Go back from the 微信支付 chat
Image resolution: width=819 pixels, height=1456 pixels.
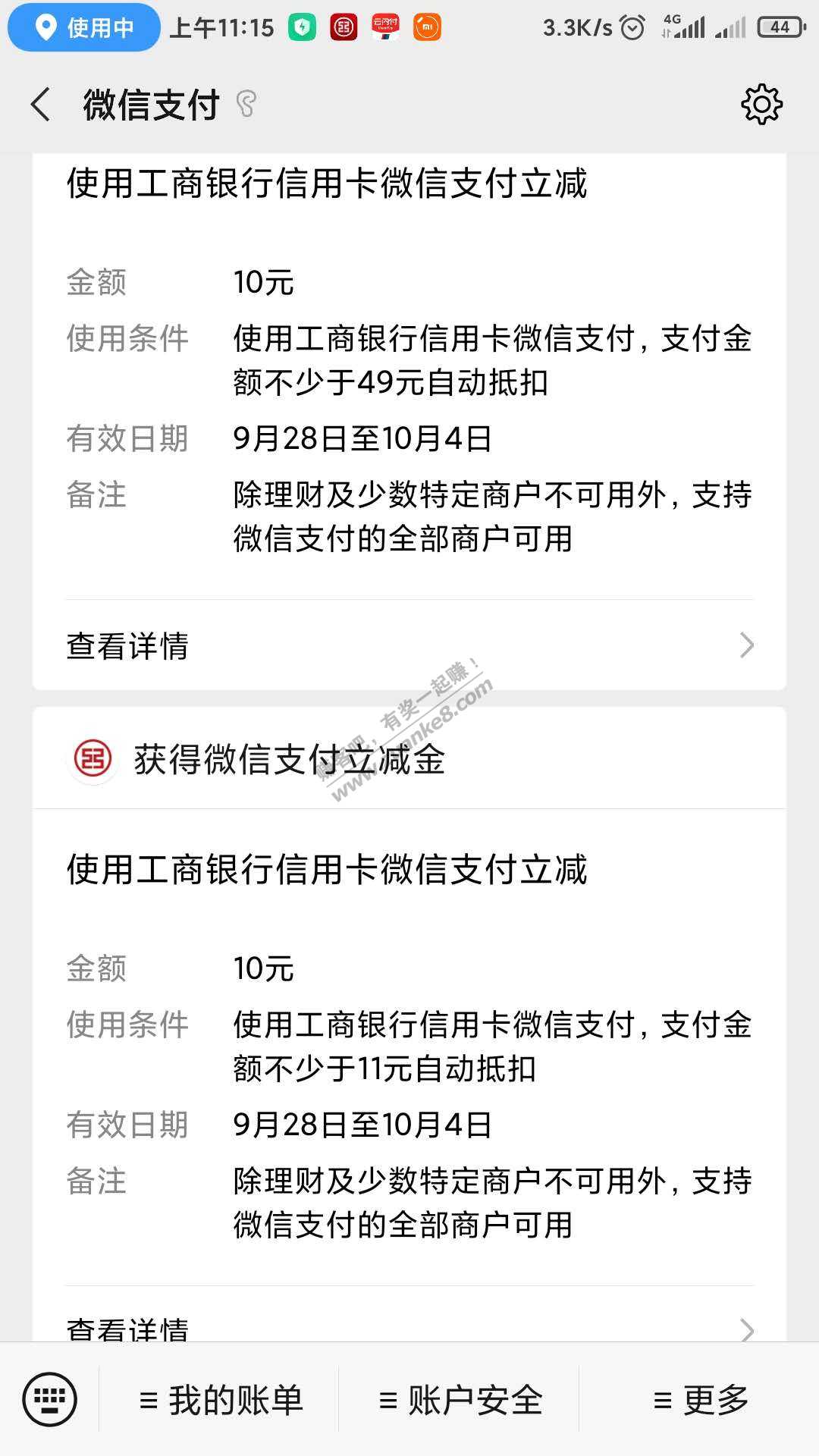tap(41, 105)
